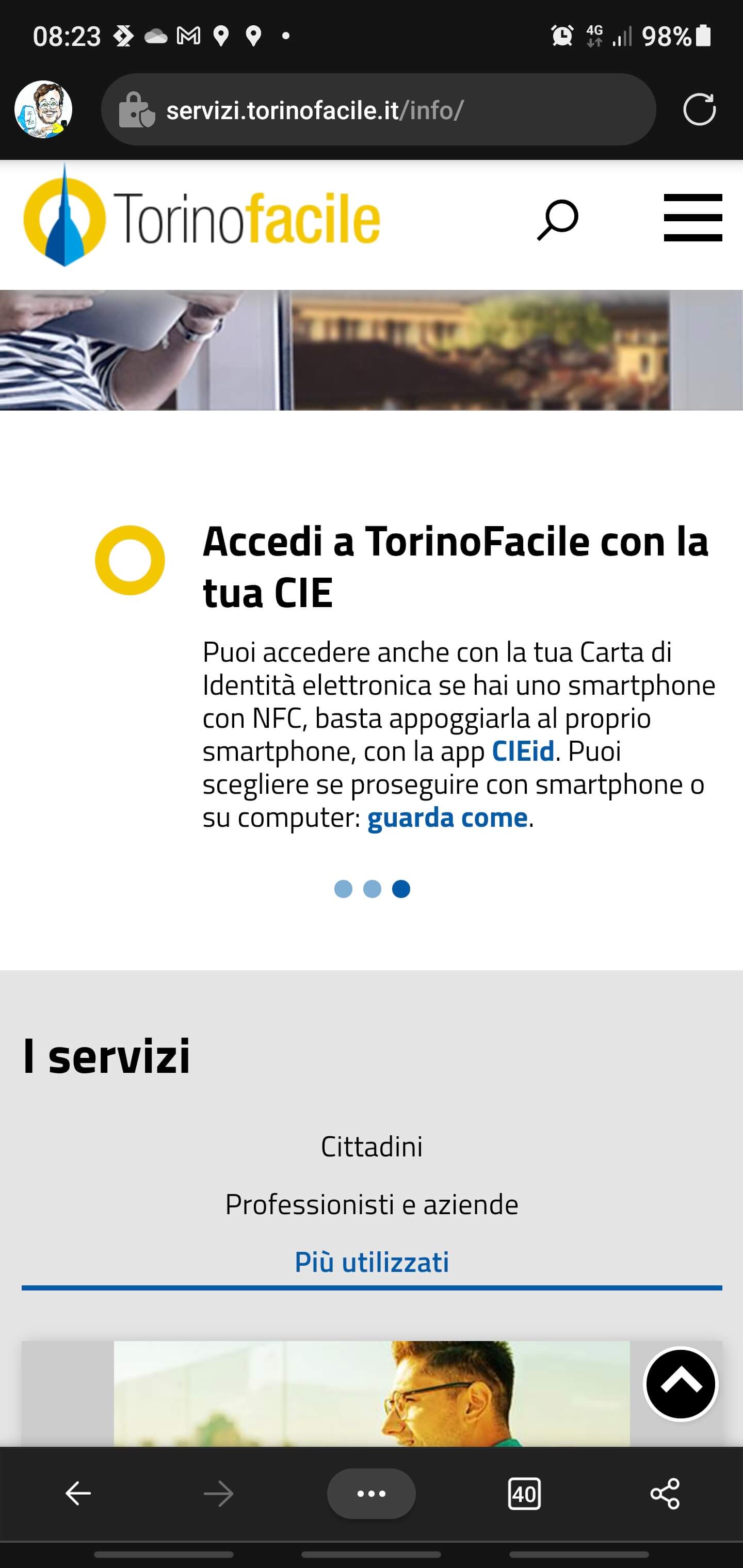Open the service card with the man's photo
Screen dimensions: 743x1568
pyautogui.click(x=372, y=1394)
